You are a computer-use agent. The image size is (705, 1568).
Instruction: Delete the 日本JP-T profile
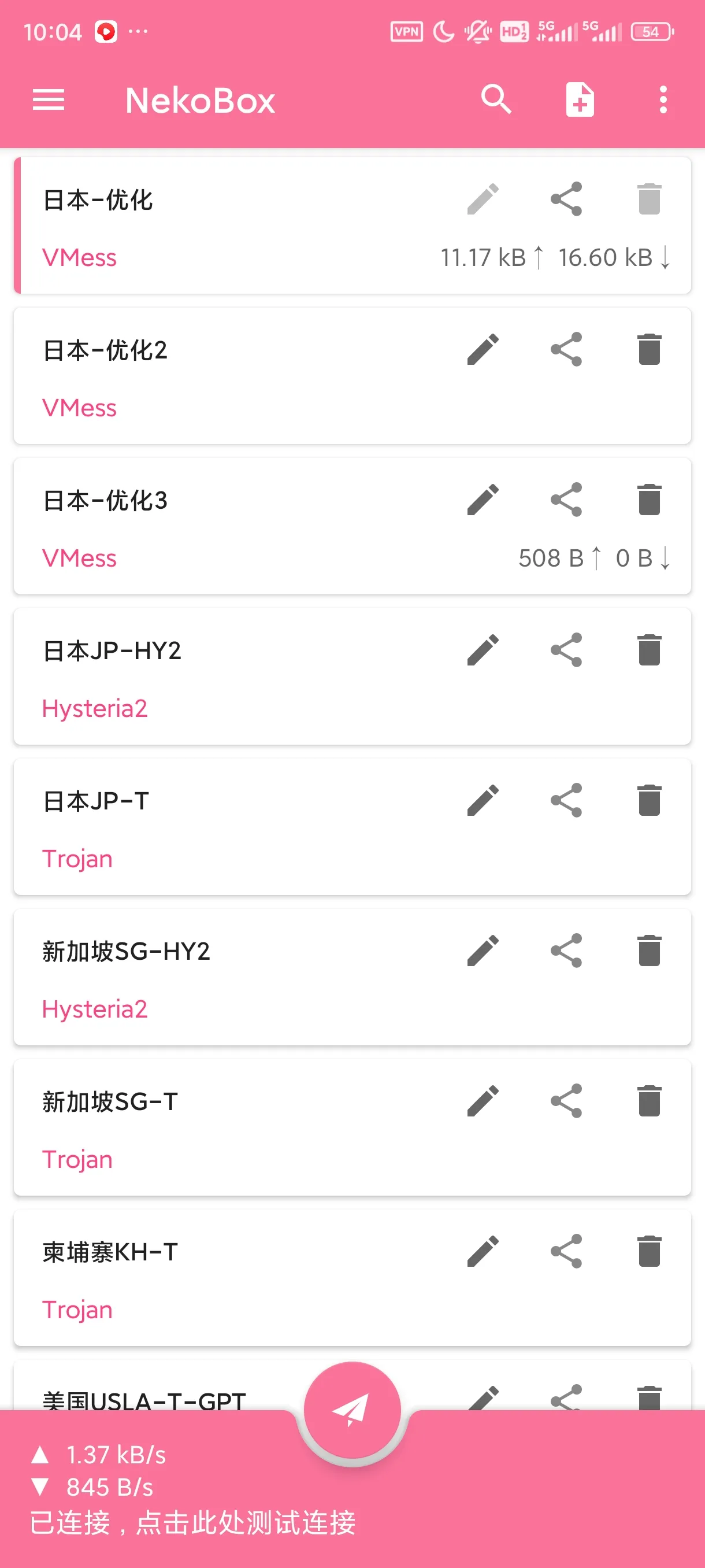[x=649, y=800]
